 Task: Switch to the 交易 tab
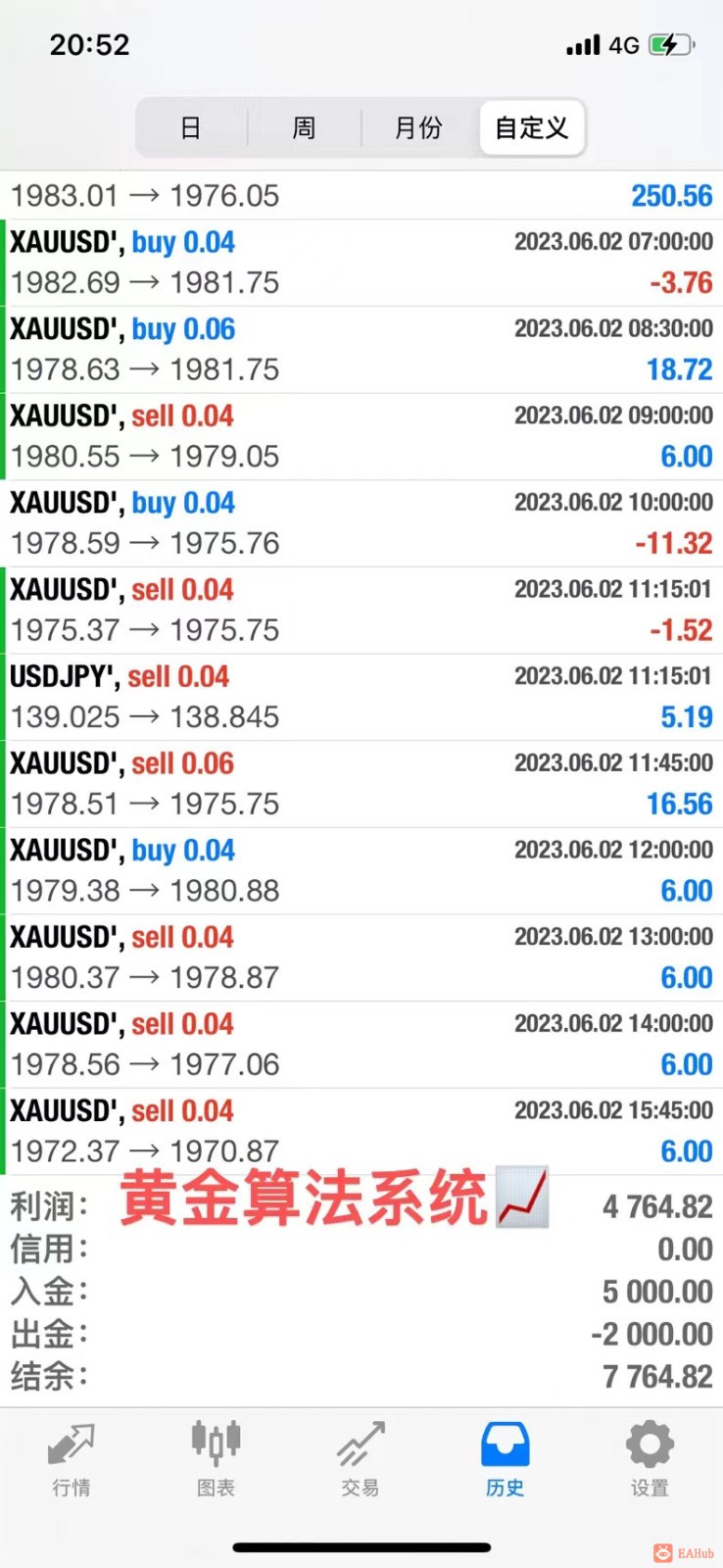coord(361,1459)
